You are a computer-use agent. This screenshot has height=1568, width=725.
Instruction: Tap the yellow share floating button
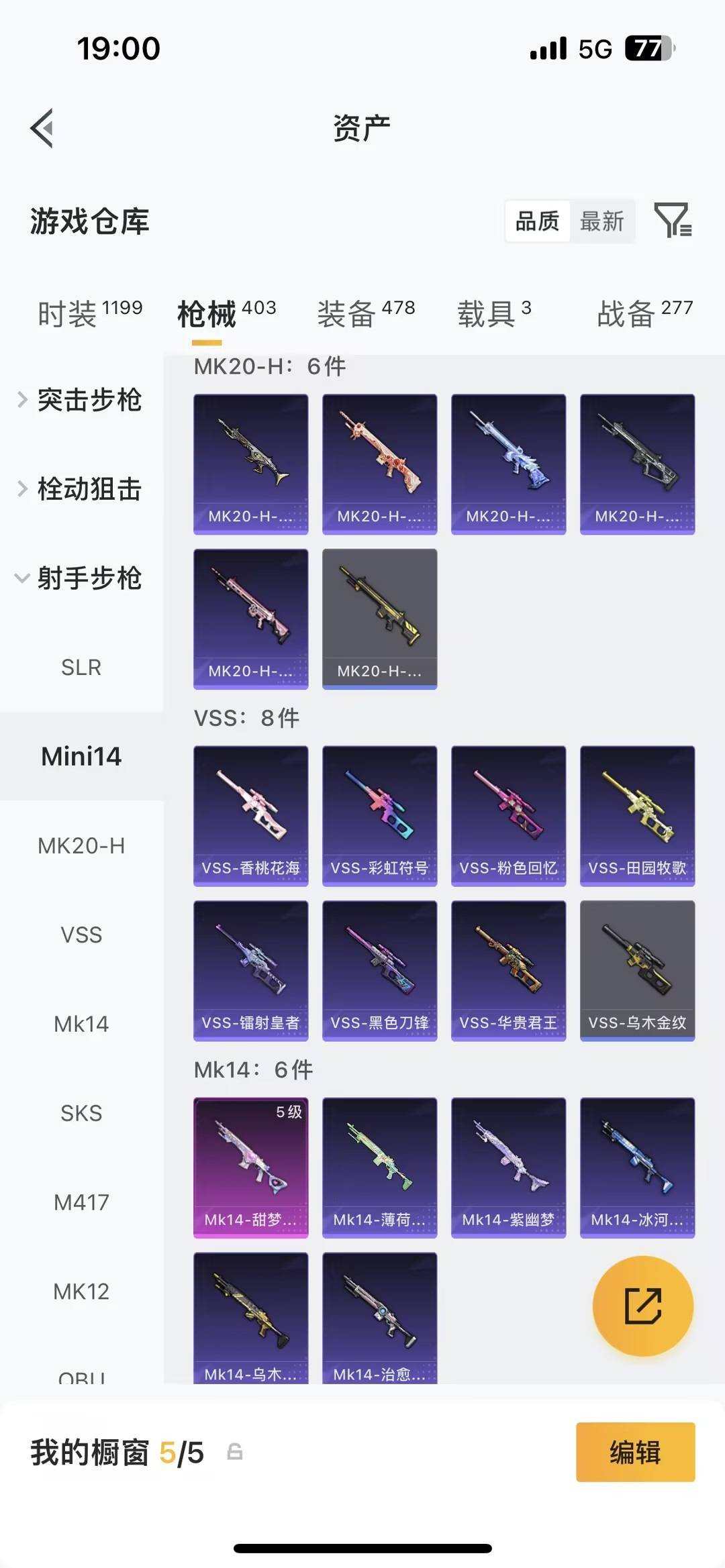(x=642, y=1306)
